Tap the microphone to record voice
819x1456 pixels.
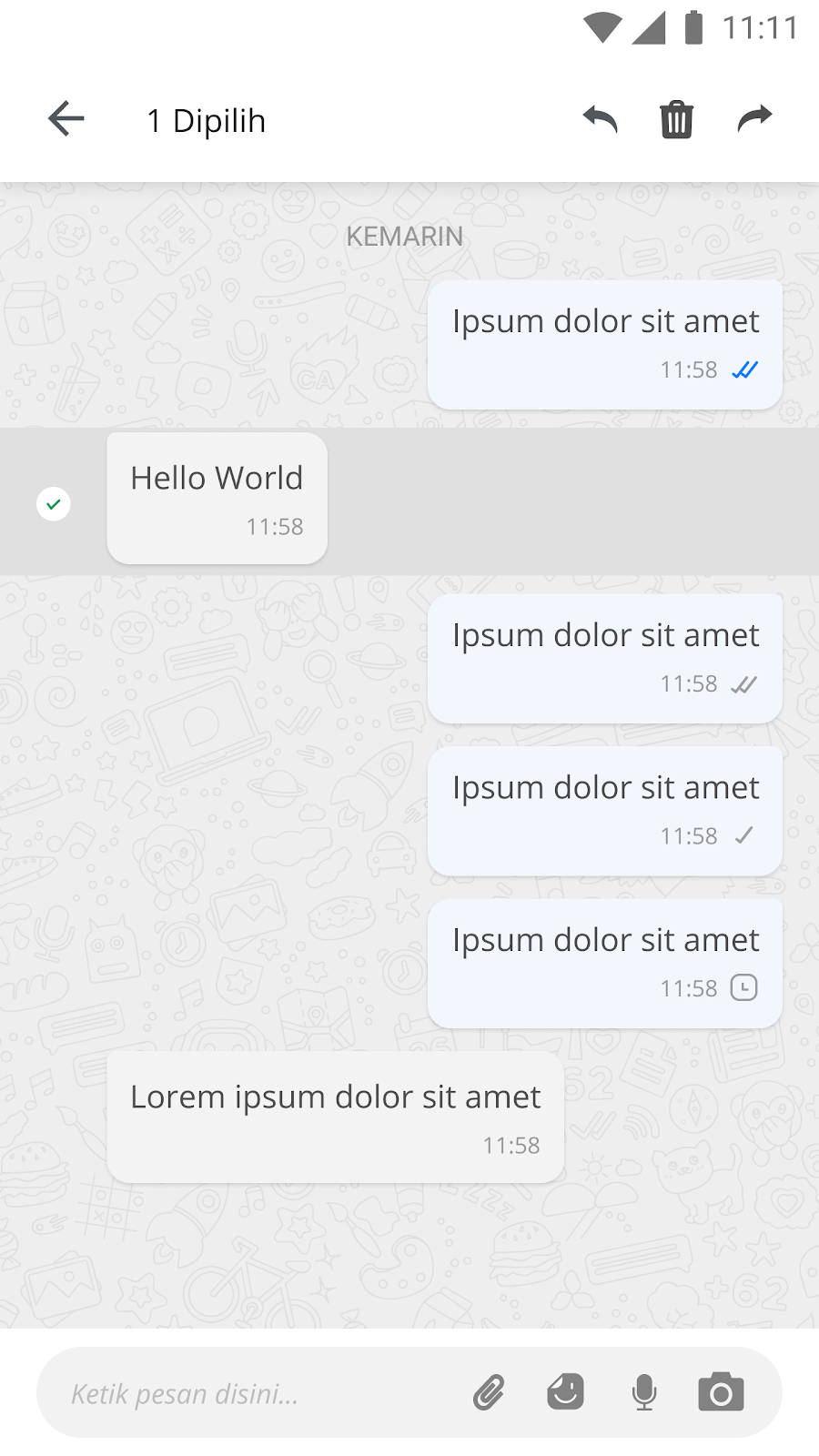644,1392
